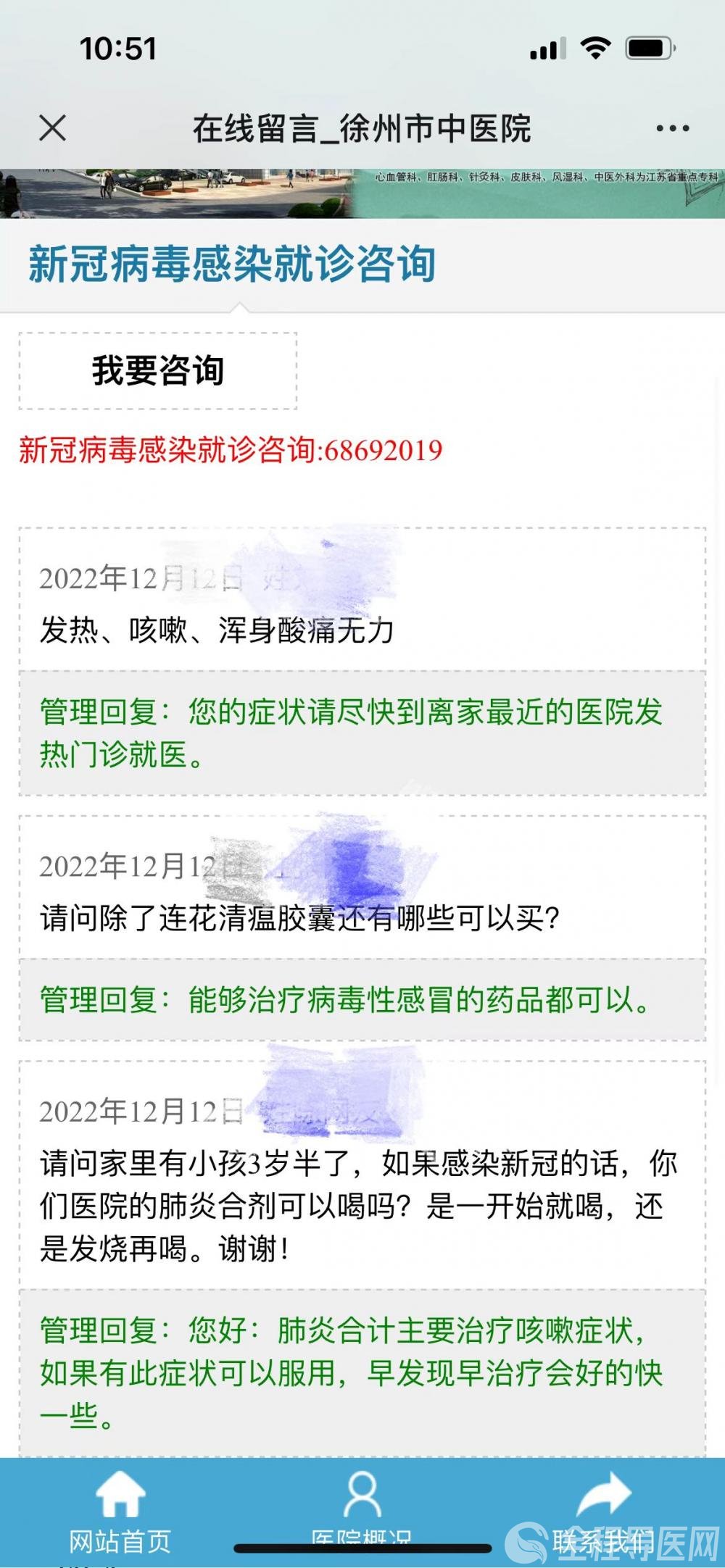Close the in-app browser page

[52, 128]
